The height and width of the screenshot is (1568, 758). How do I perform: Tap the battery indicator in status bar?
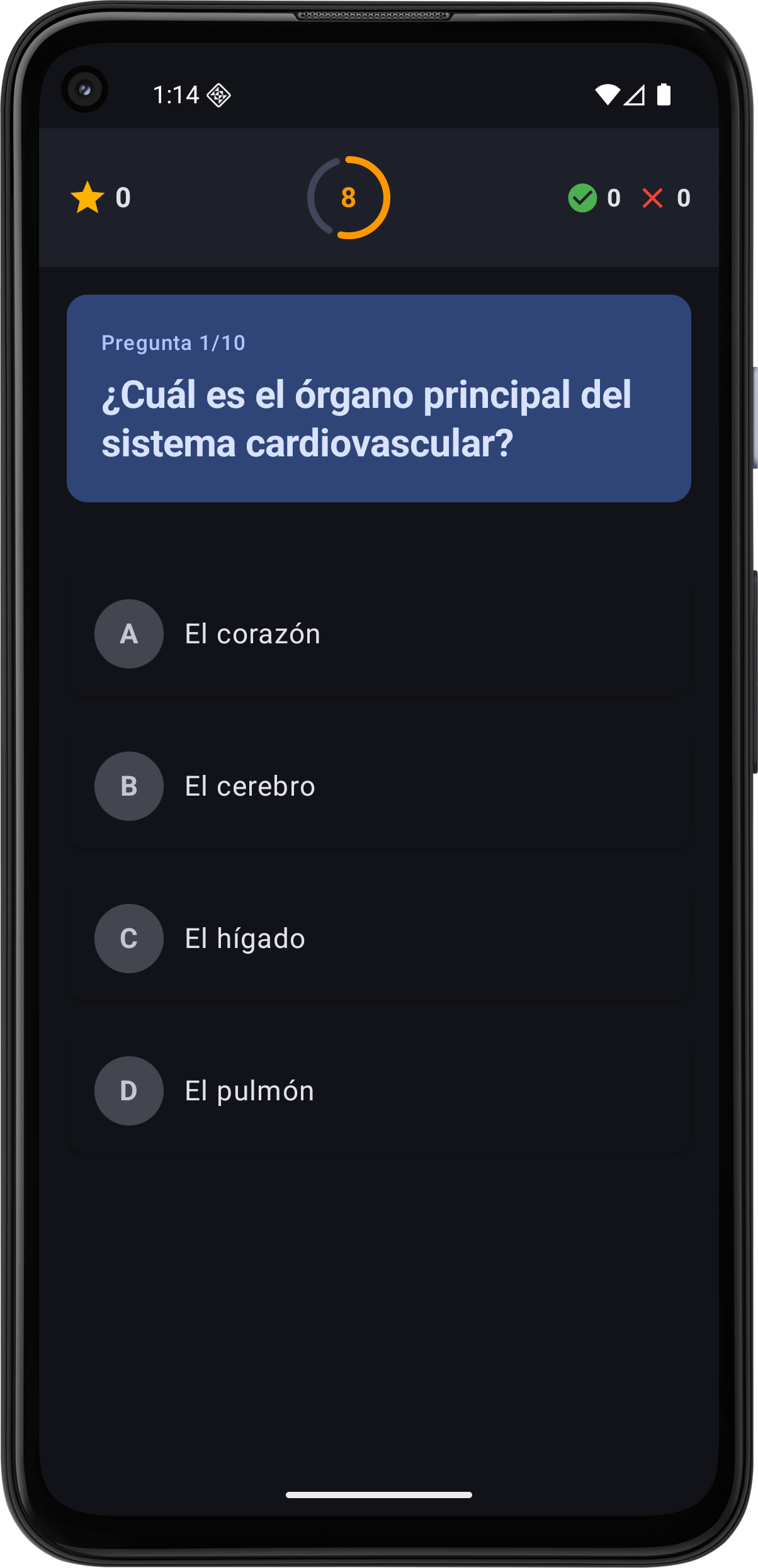[x=663, y=93]
